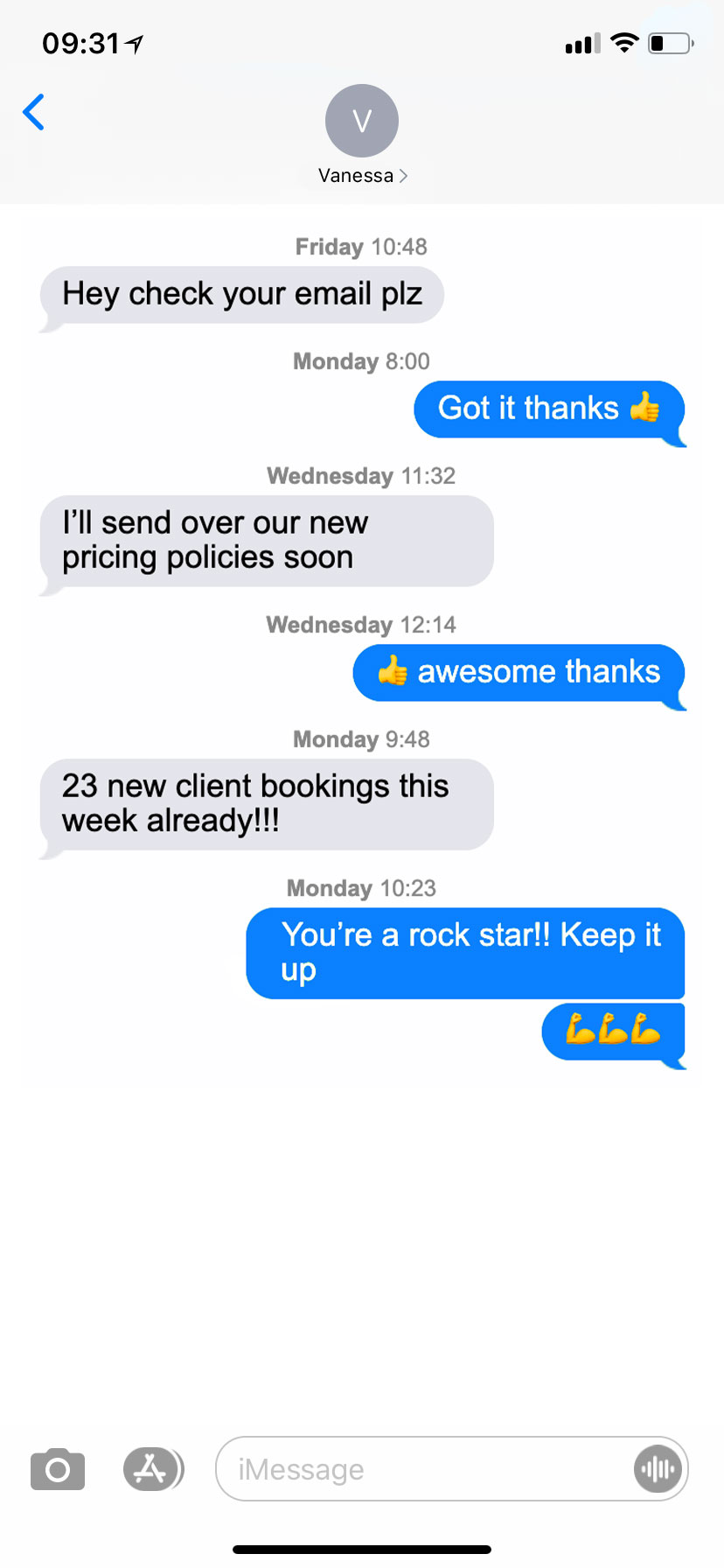This screenshot has width=724, height=1568.
Task: Open the camera from the message bar
Action: click(57, 1469)
